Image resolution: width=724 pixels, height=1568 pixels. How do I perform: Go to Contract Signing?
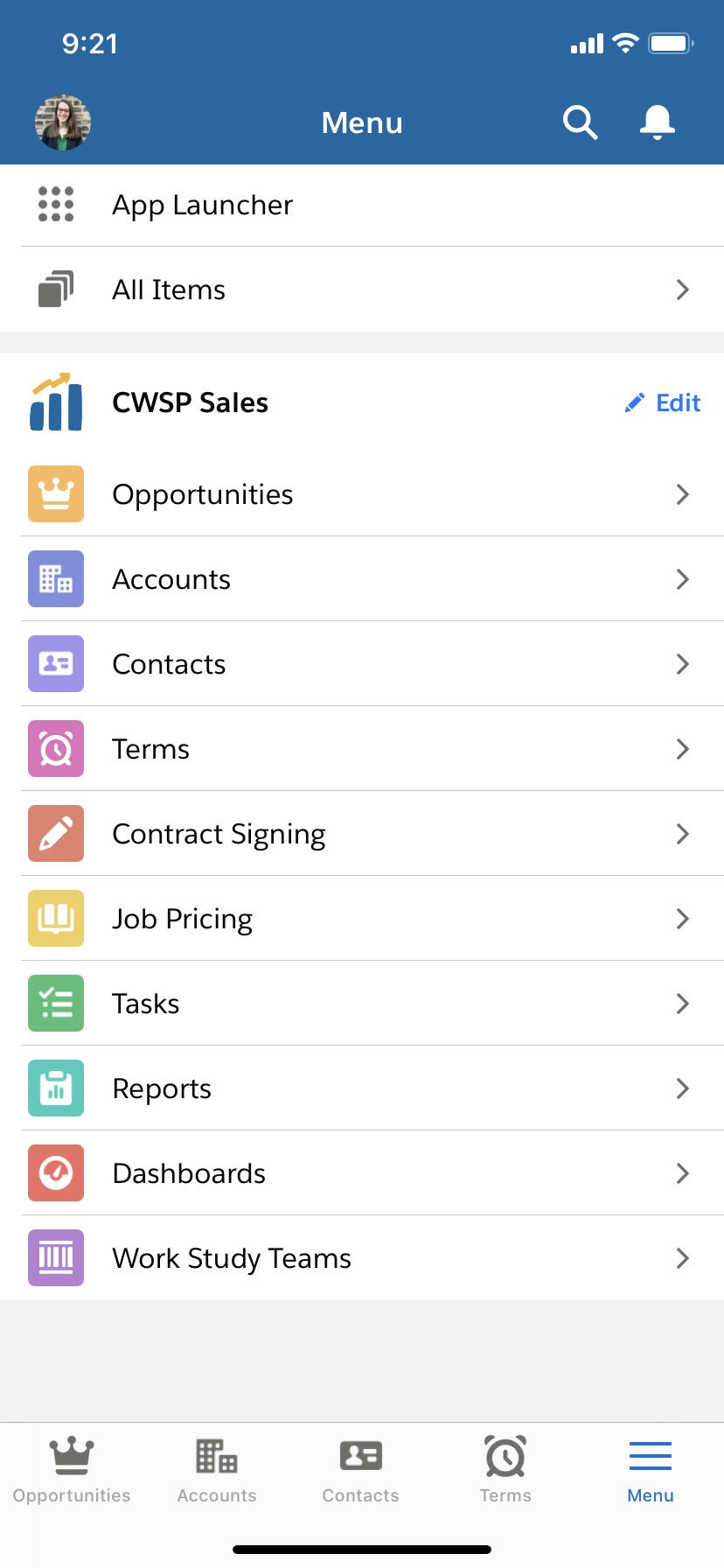point(362,834)
